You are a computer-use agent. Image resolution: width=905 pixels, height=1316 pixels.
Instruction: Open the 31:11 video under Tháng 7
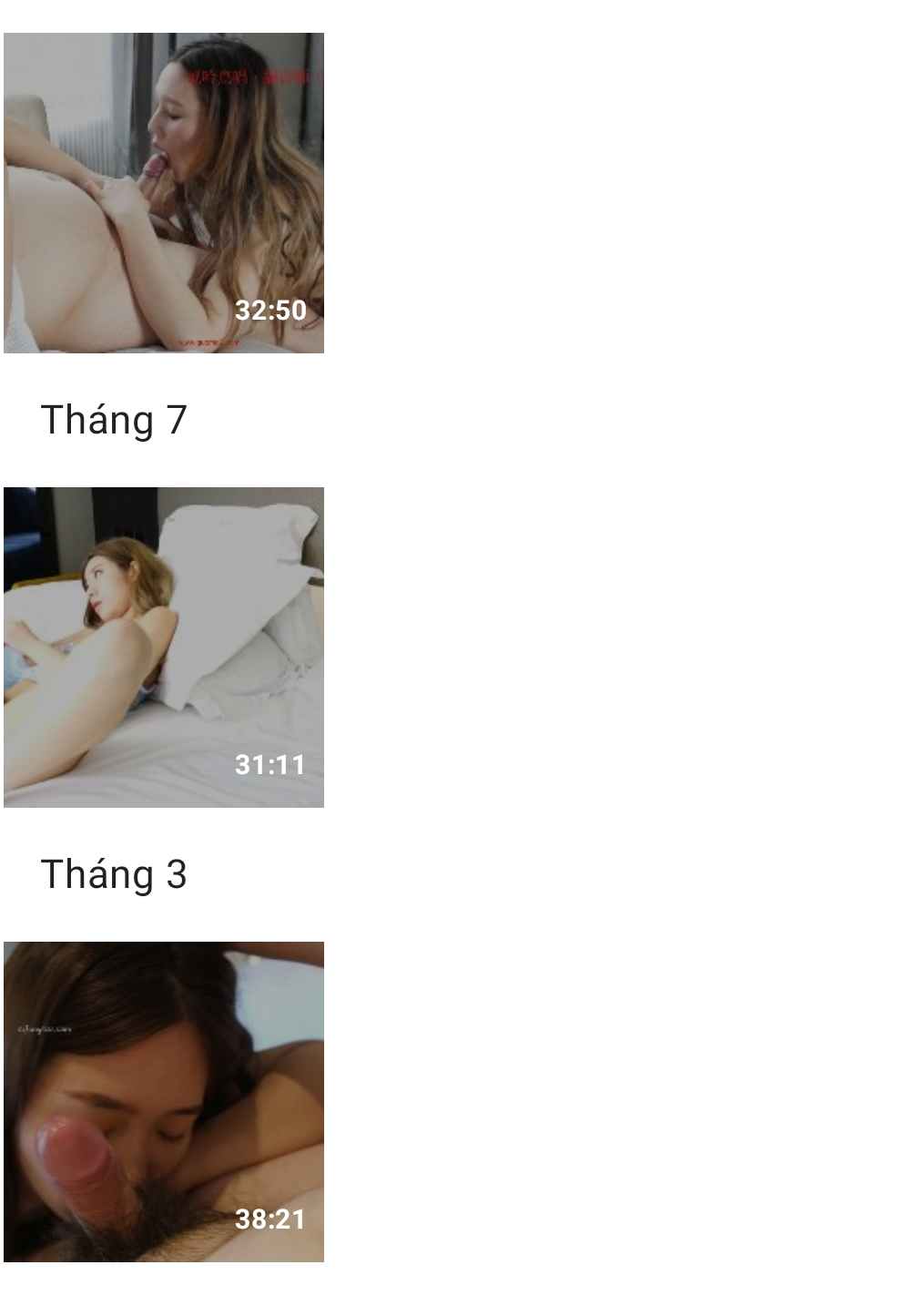[x=164, y=648]
